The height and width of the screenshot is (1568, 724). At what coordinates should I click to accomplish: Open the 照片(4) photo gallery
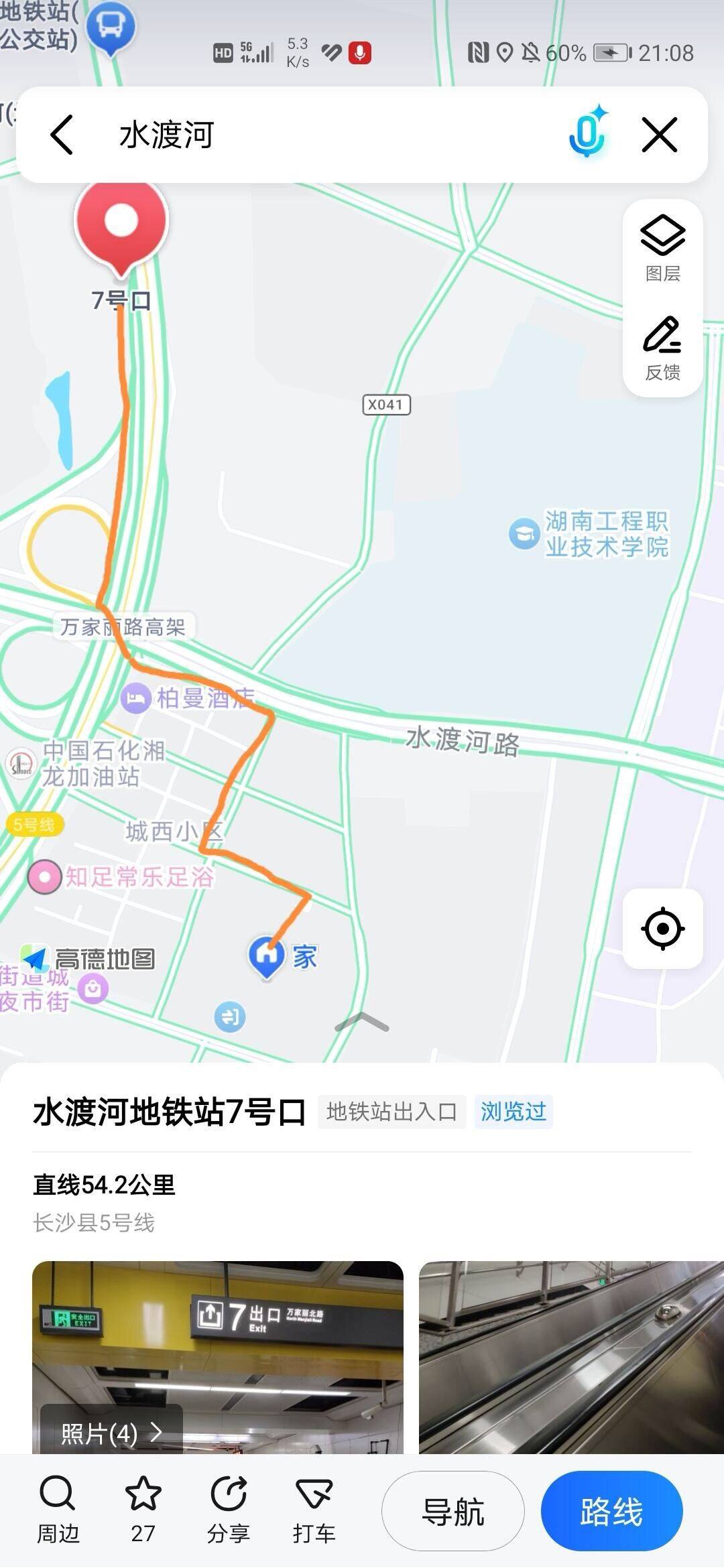tap(111, 1433)
